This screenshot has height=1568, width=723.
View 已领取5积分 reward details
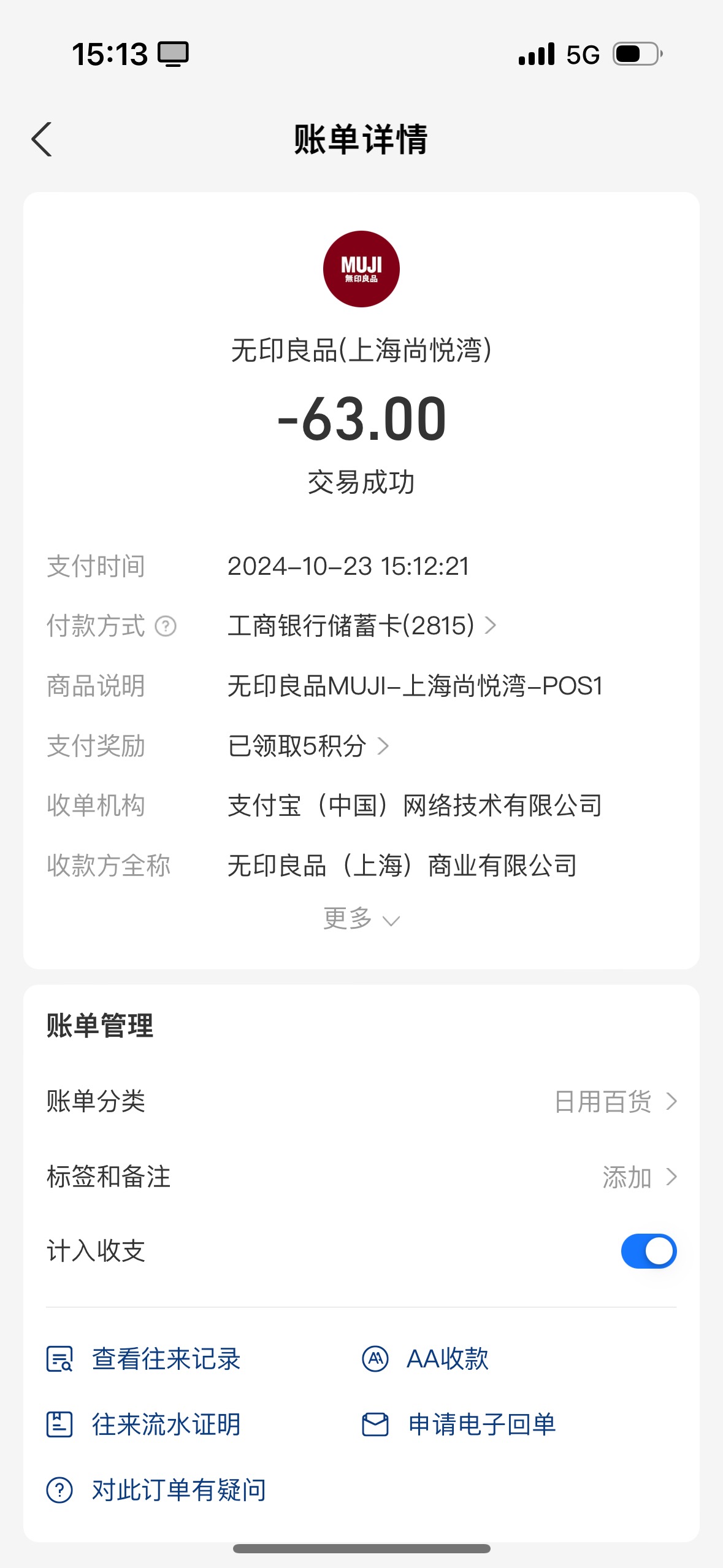(308, 746)
